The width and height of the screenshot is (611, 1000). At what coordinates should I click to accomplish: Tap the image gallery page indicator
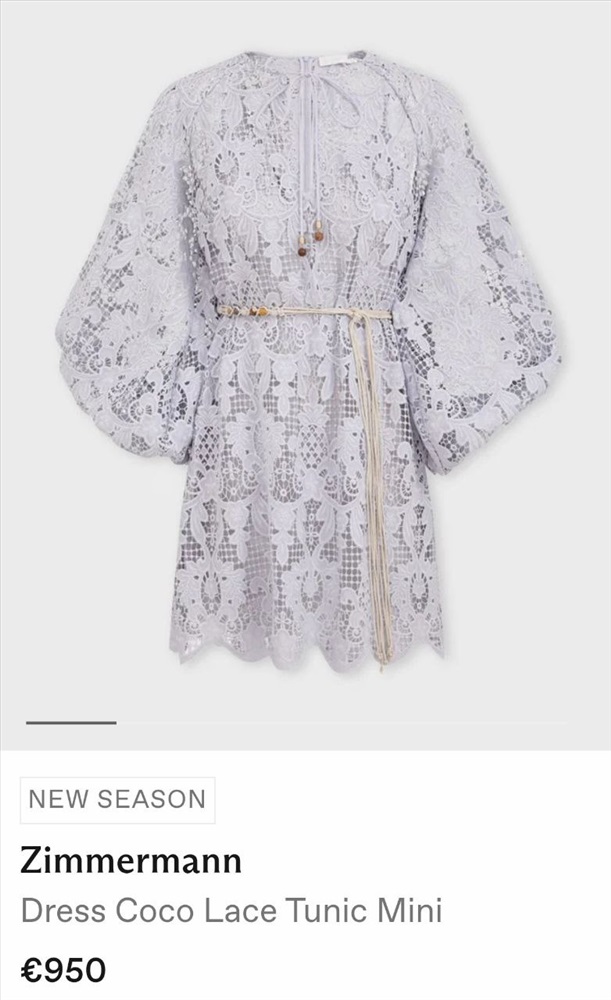pyautogui.click(x=296, y=723)
